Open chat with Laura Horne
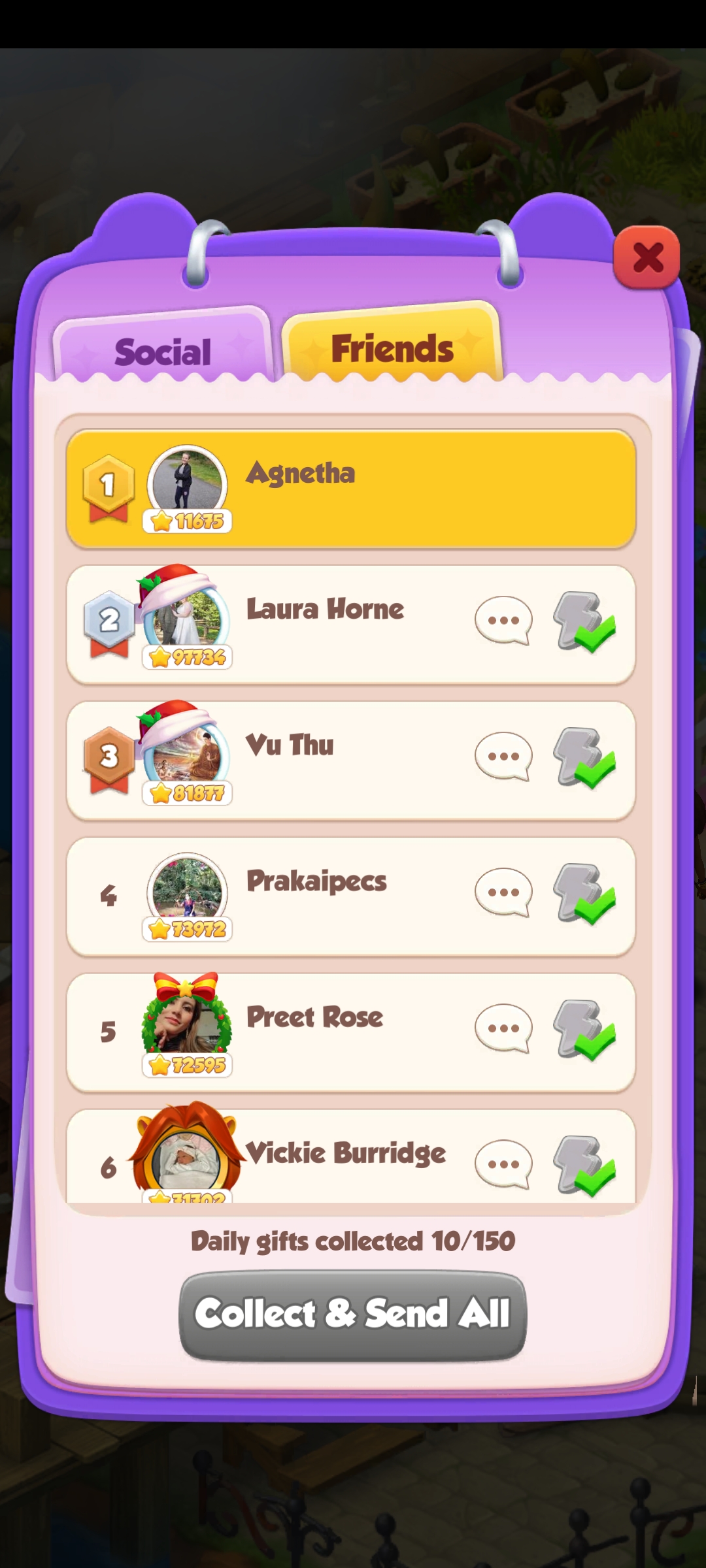706x1568 pixels. [503, 620]
